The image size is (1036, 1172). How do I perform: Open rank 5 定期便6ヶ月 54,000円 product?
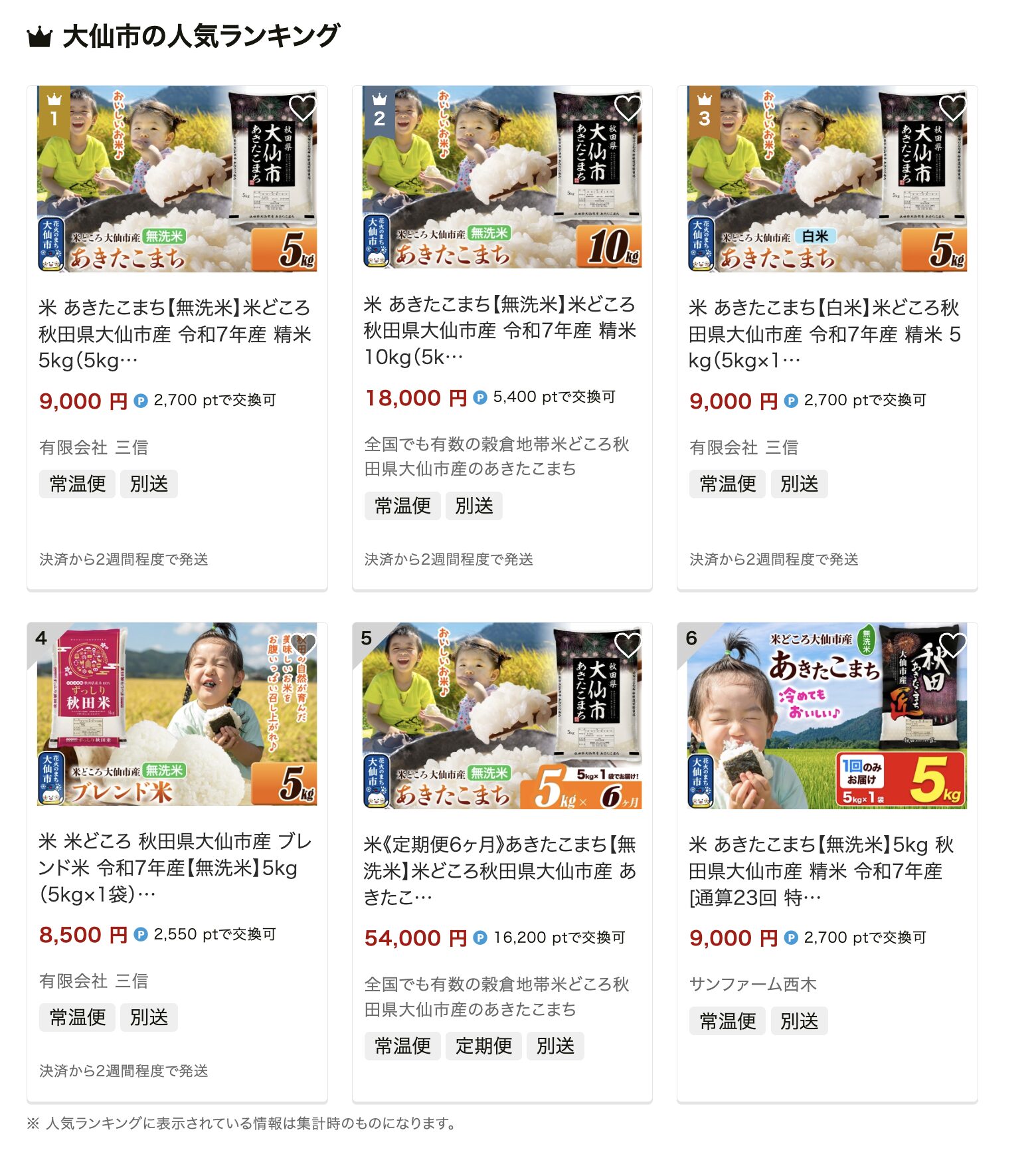[499, 870]
